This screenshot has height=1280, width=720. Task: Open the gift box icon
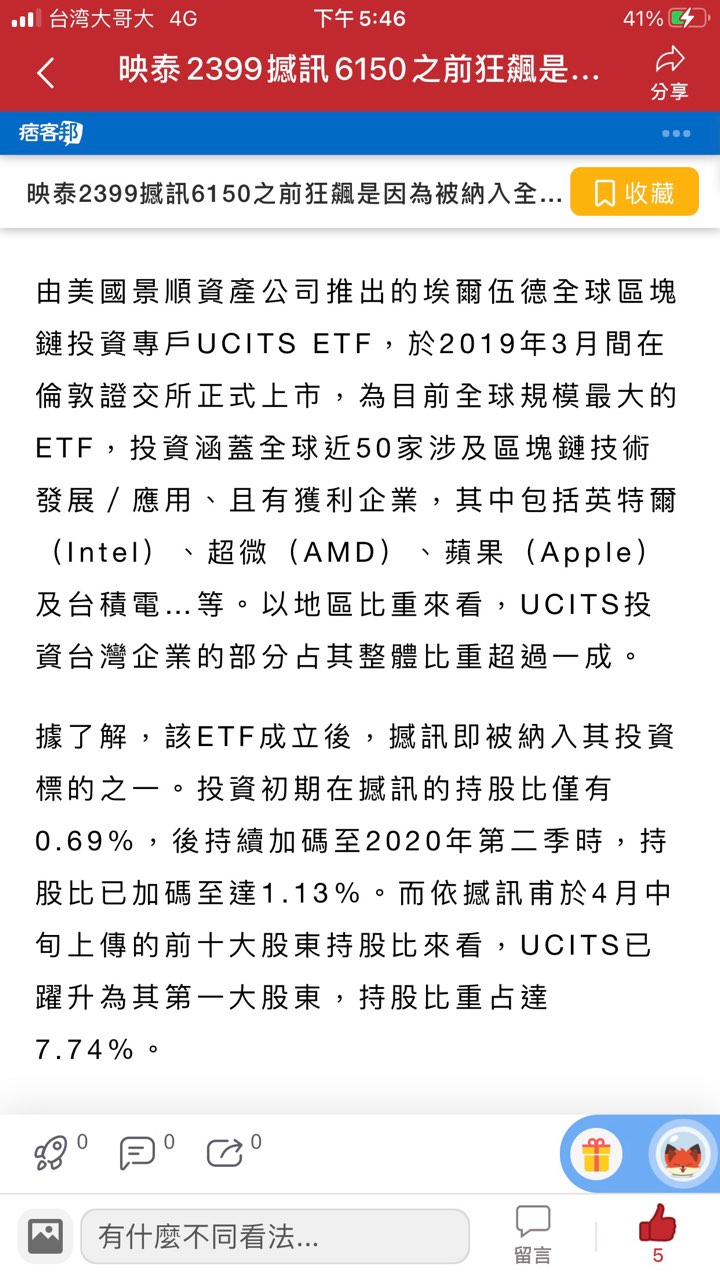596,1155
